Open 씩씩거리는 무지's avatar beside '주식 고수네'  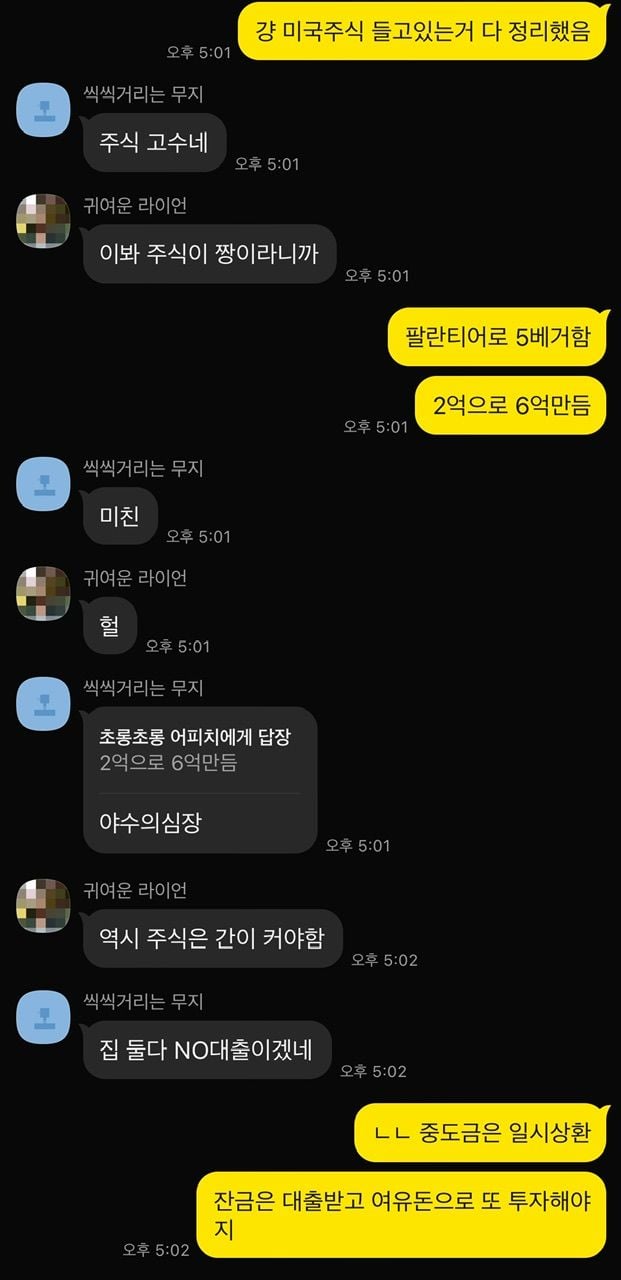(43, 111)
